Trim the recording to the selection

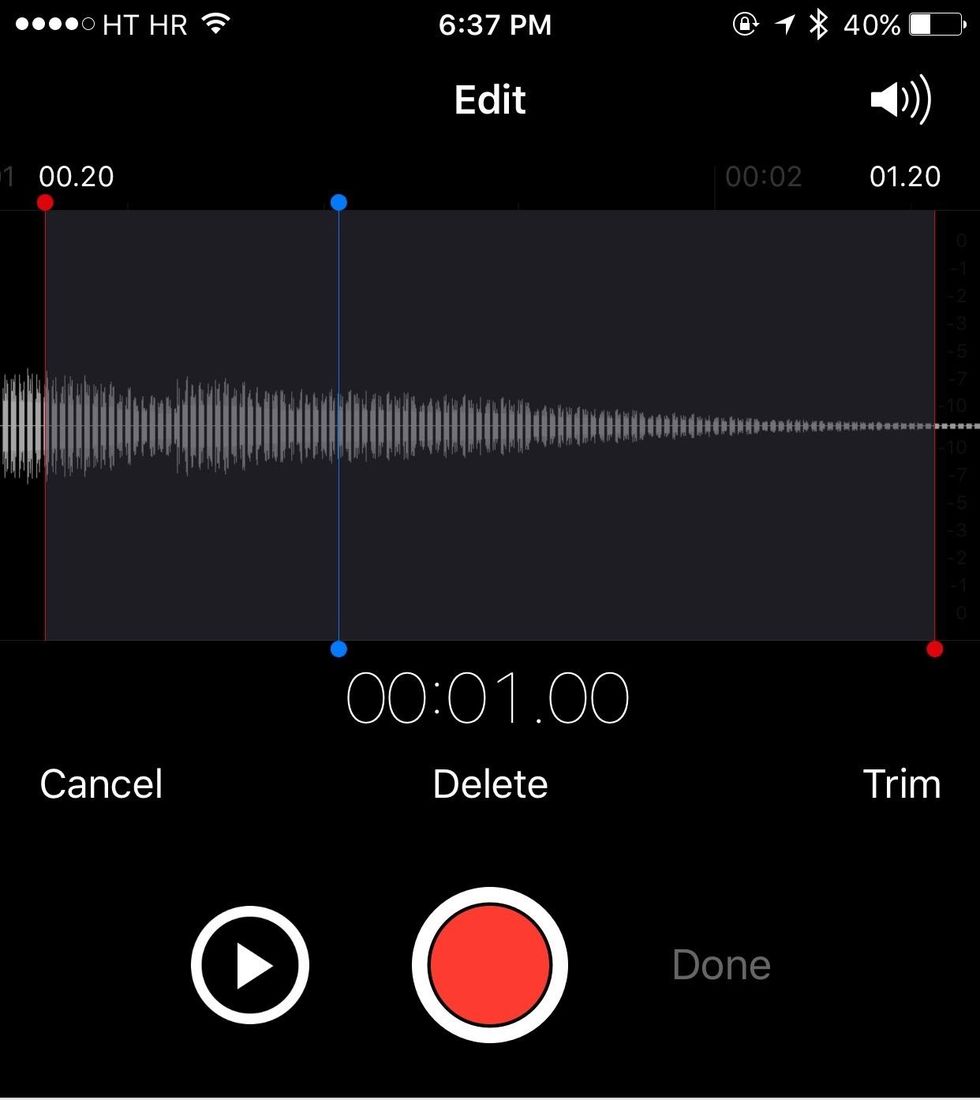tap(901, 784)
